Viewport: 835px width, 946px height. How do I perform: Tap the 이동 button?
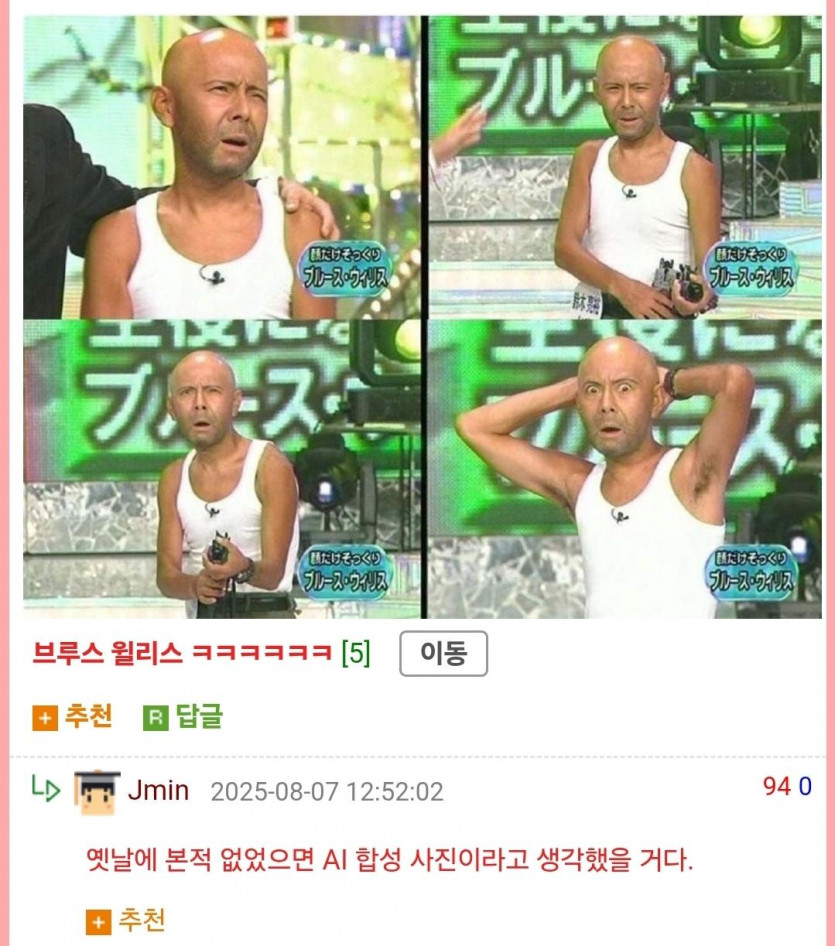(443, 654)
